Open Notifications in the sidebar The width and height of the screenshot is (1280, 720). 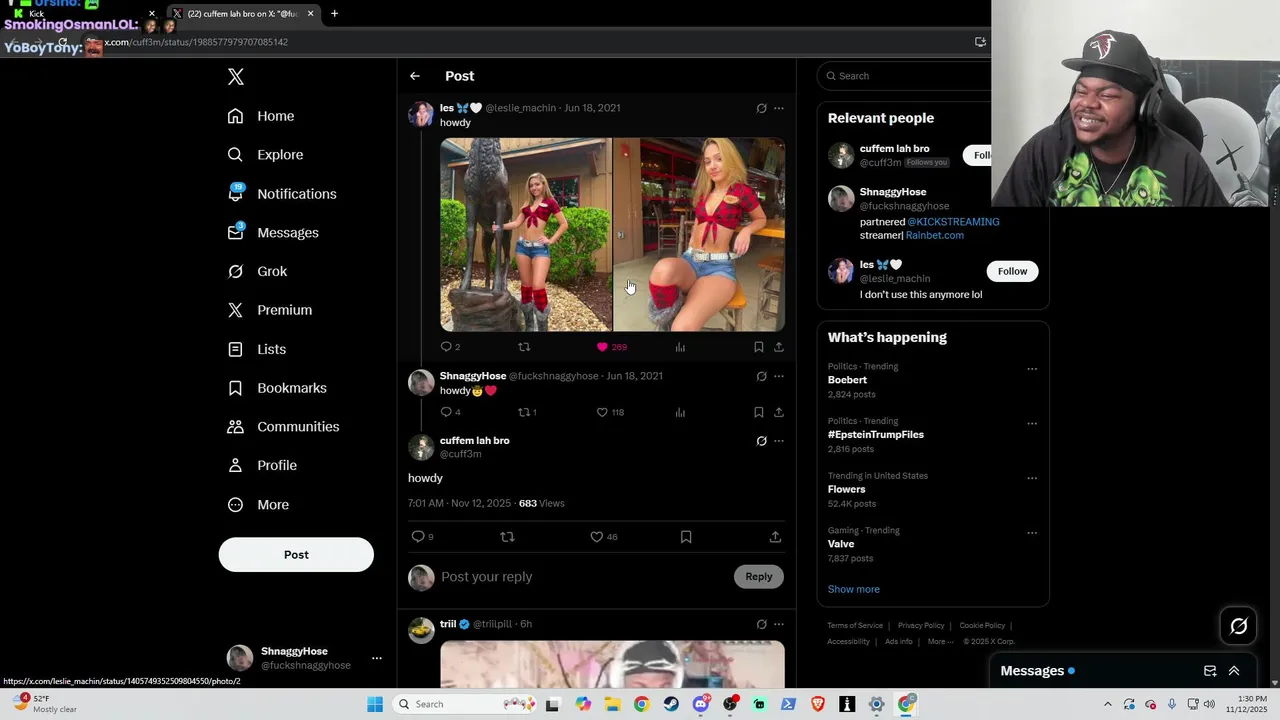tap(295, 194)
